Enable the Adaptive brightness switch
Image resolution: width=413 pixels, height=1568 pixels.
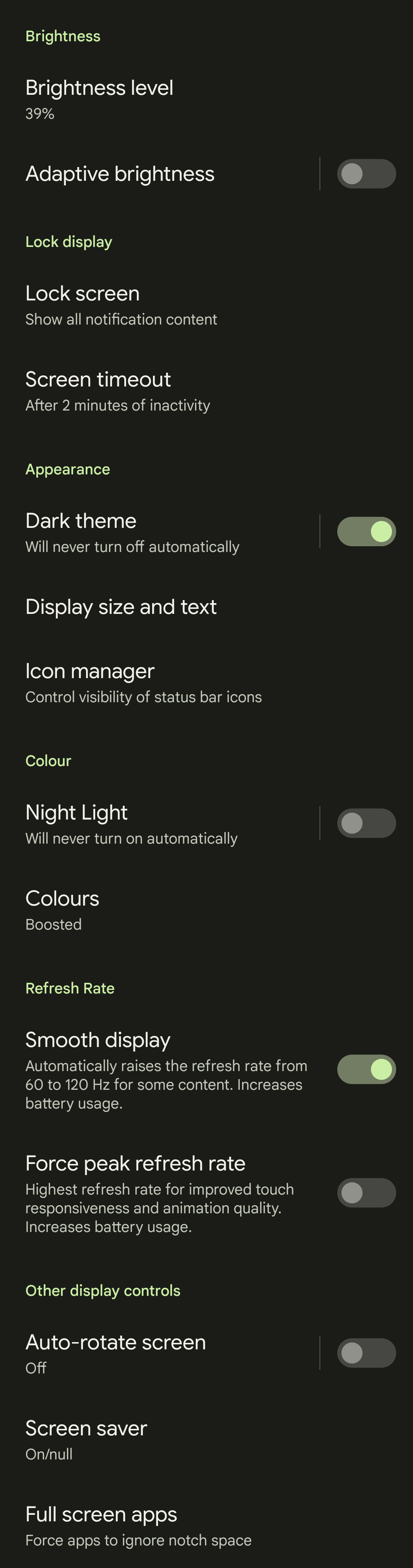coord(366,174)
